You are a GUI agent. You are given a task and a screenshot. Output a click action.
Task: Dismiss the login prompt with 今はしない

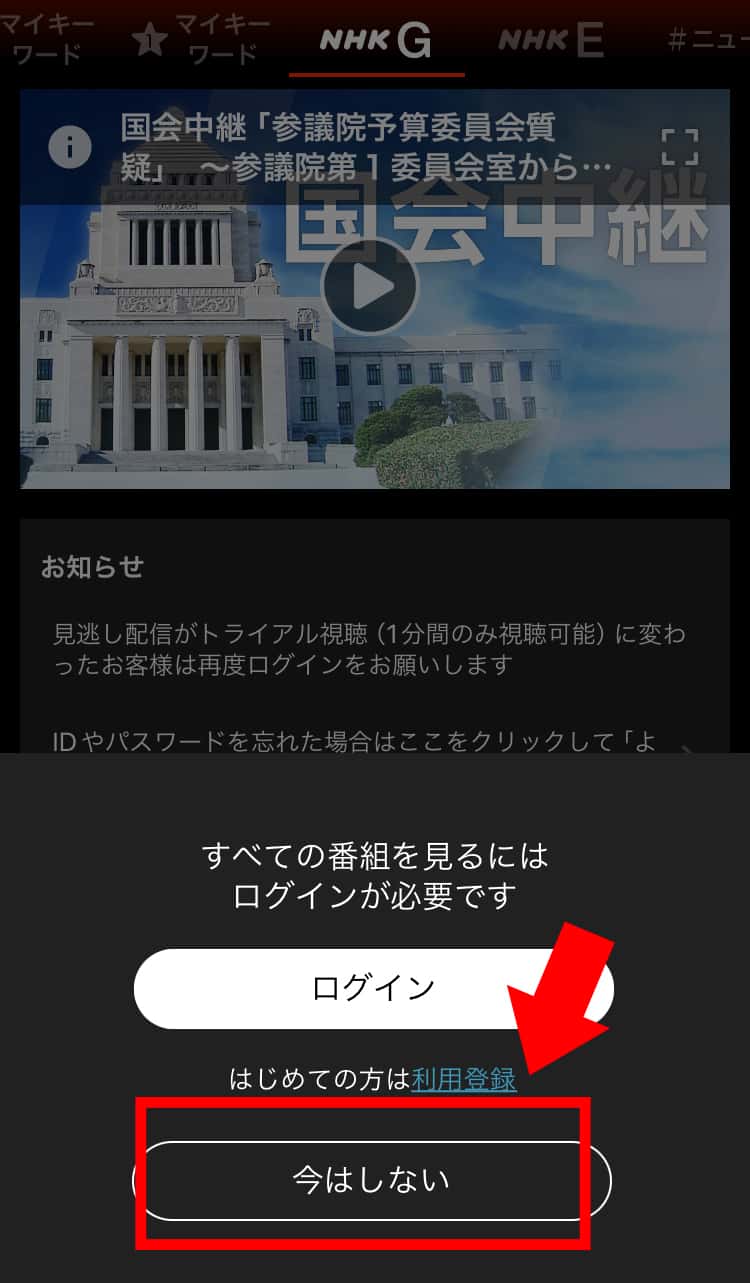click(x=371, y=1180)
